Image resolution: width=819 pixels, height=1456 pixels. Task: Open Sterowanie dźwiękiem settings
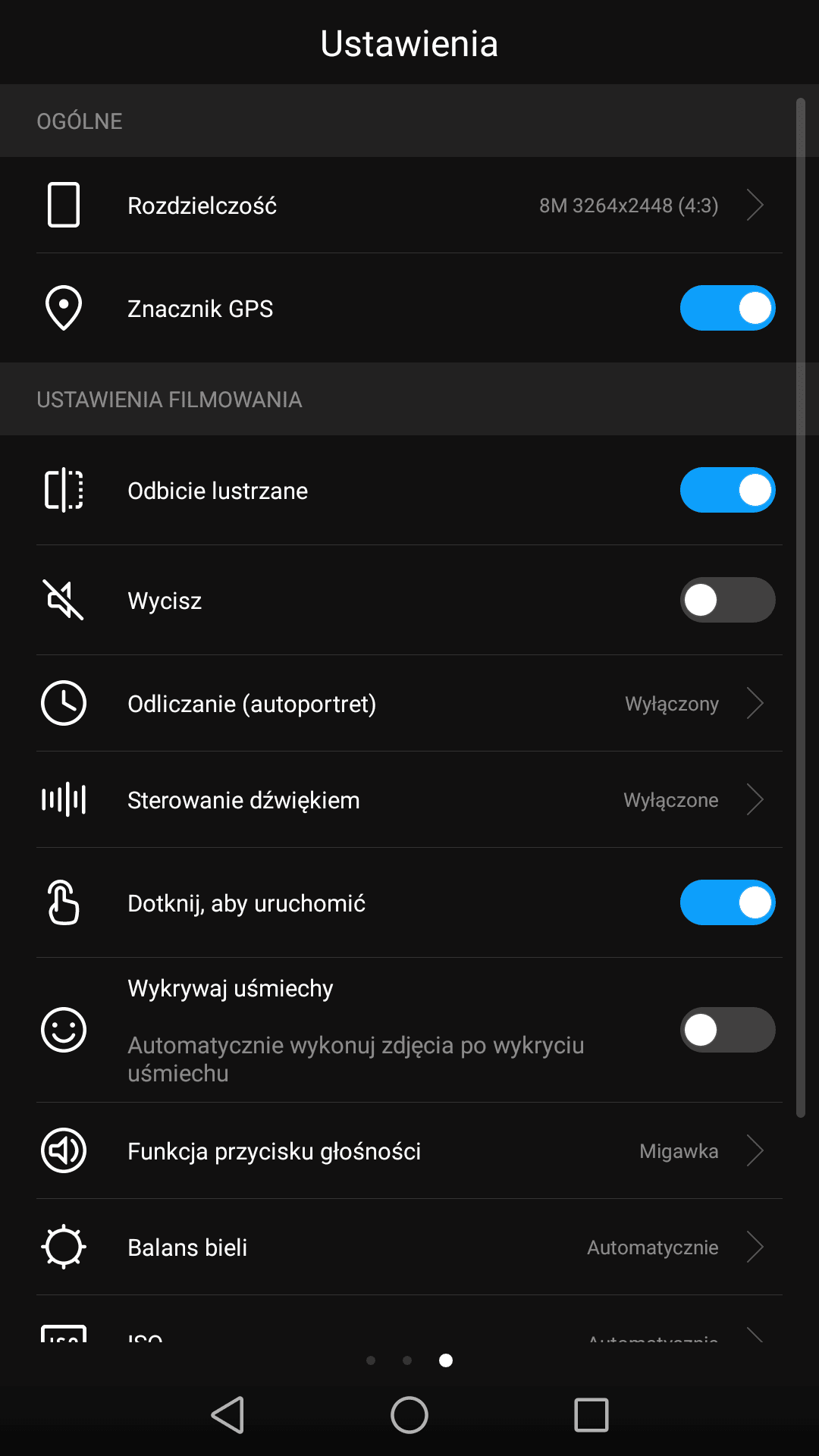pyautogui.click(x=409, y=800)
